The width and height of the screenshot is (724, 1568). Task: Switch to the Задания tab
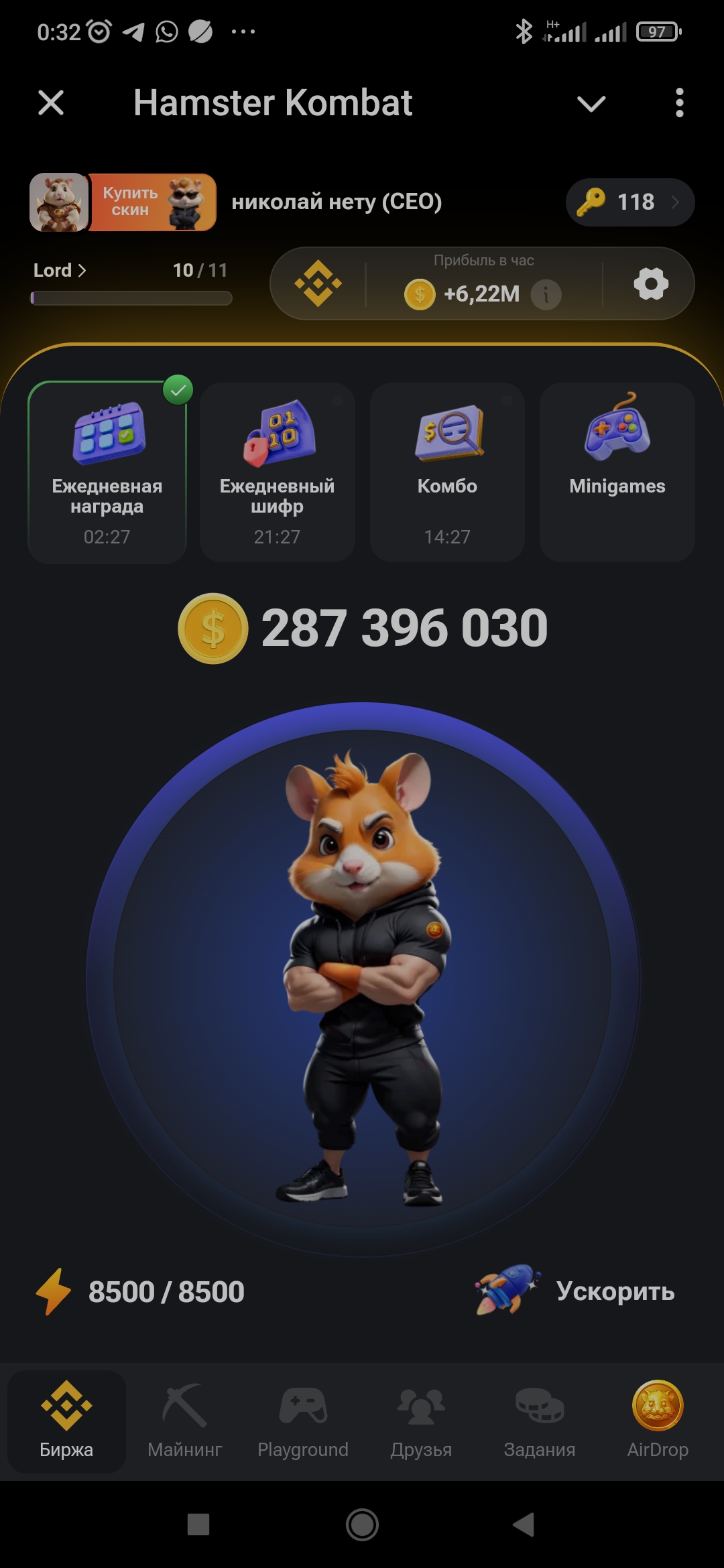tap(540, 1421)
